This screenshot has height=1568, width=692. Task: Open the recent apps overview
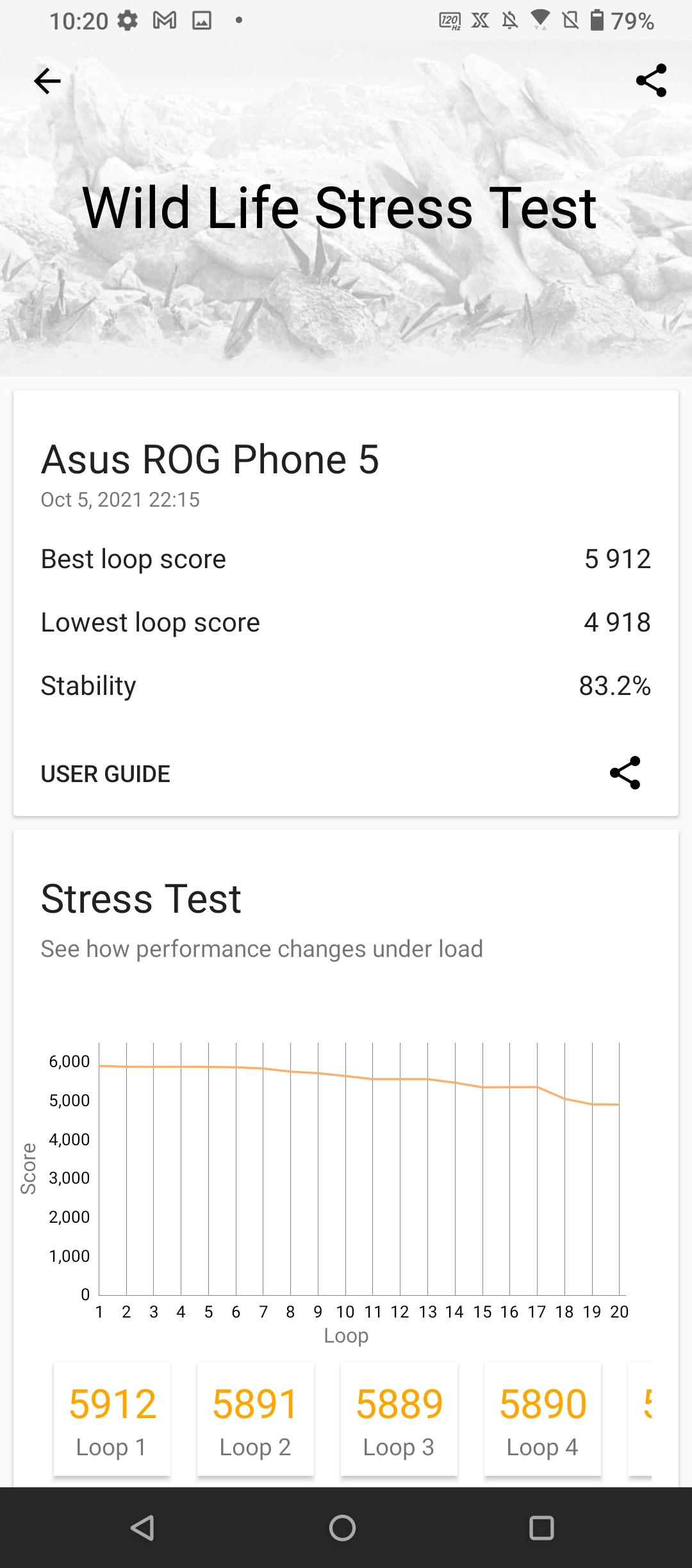(x=541, y=1528)
